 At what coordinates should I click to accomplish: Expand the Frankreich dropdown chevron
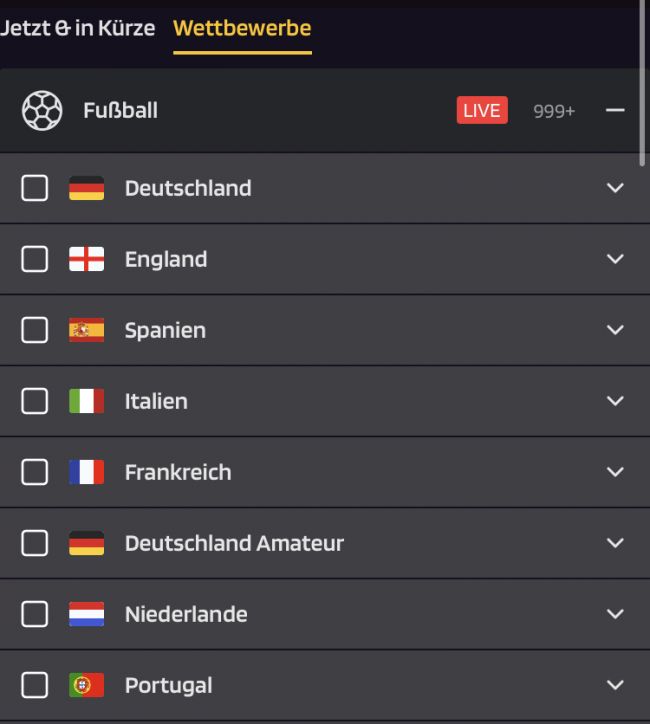coord(615,472)
